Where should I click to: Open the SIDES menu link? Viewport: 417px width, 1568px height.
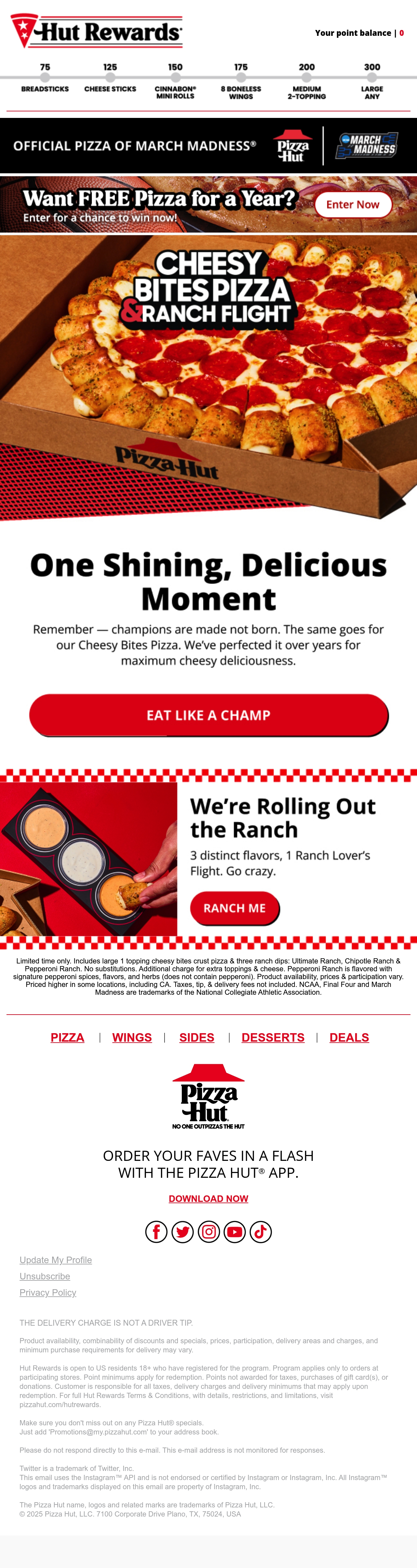(197, 1037)
